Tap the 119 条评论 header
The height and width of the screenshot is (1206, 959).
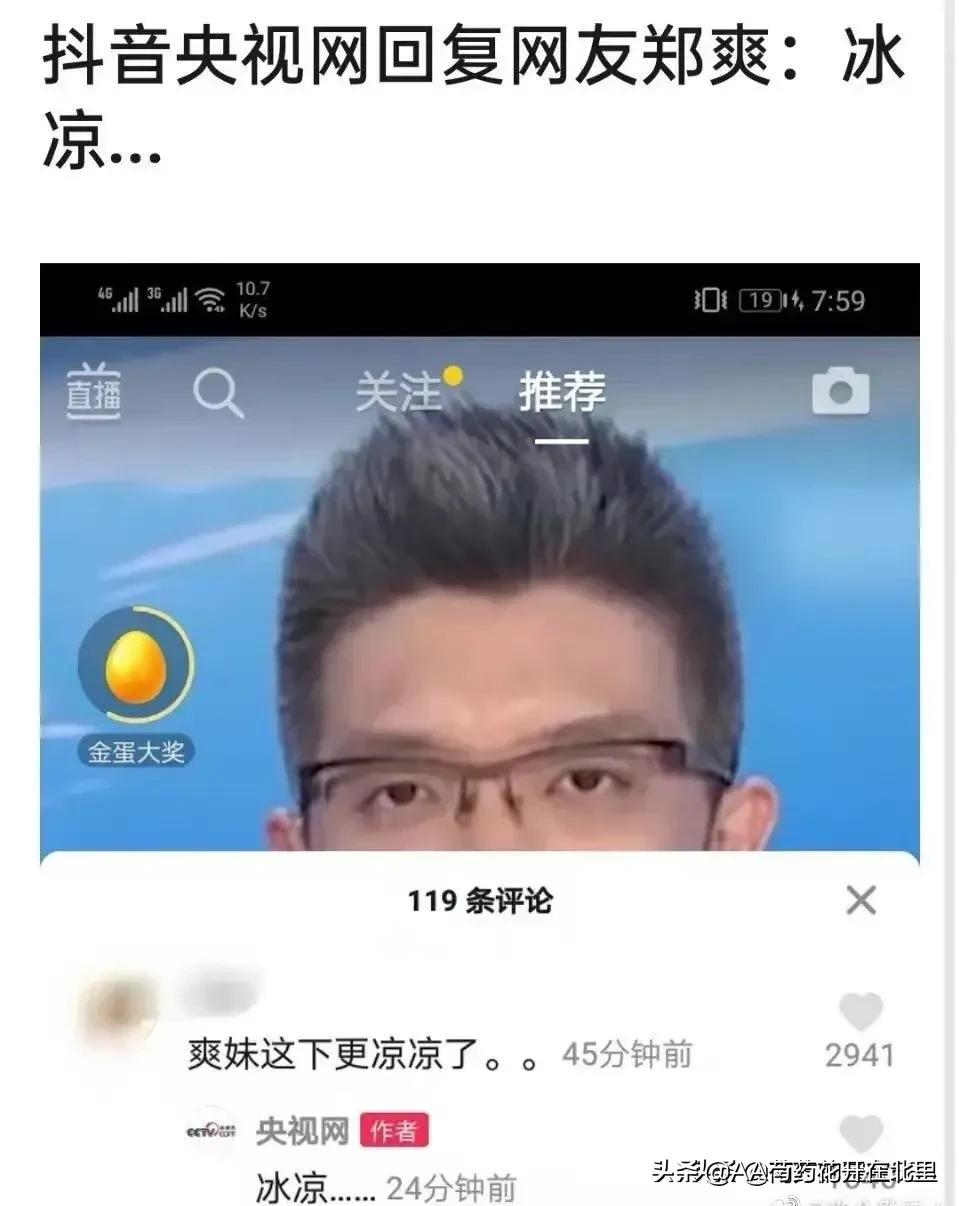click(480, 899)
